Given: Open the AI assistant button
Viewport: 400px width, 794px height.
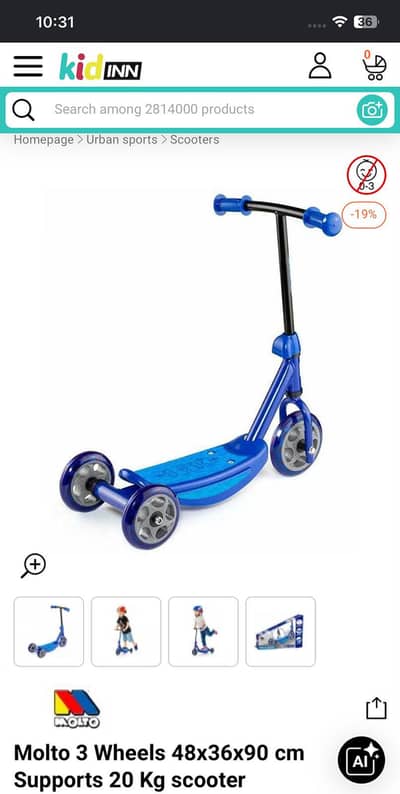Looking at the screenshot, I should [x=362, y=761].
